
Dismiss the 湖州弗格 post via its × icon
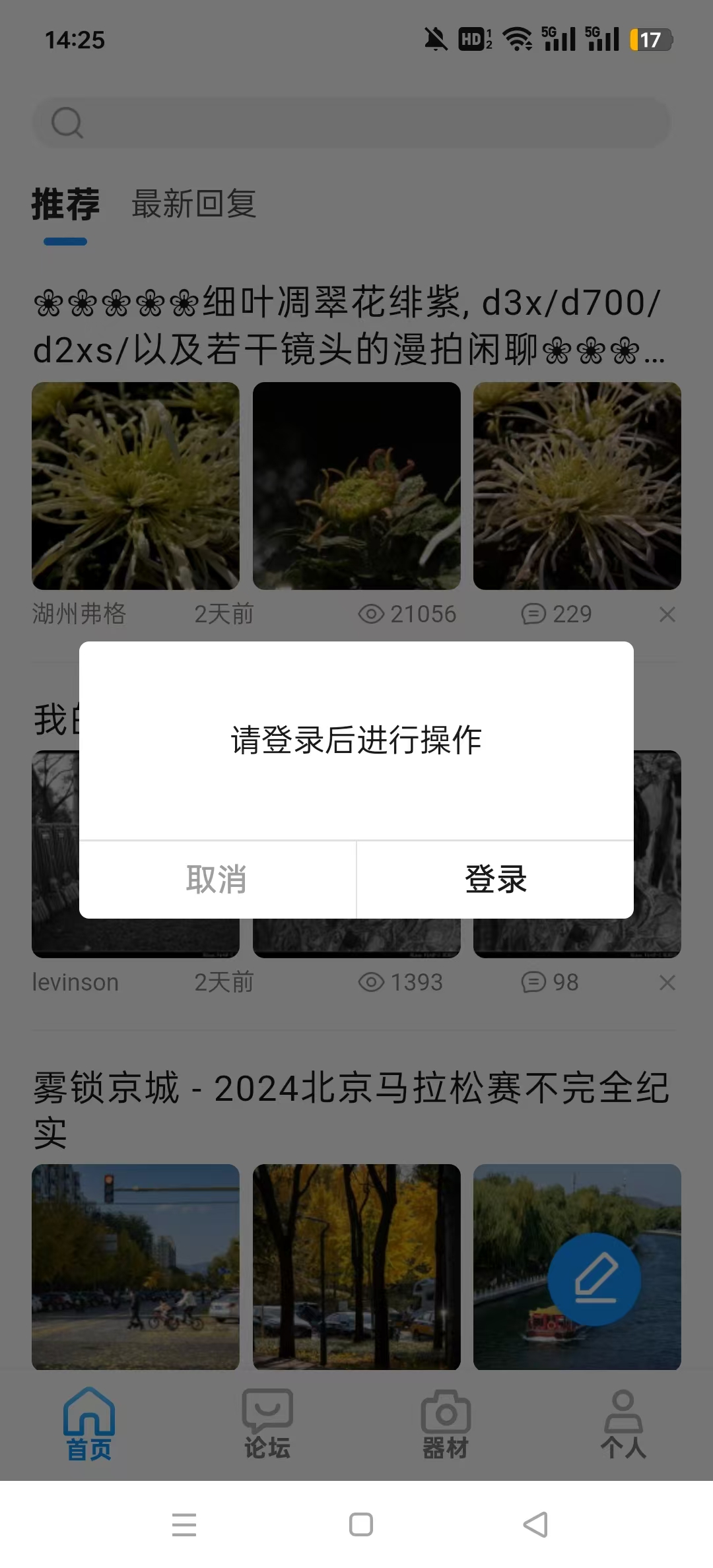pos(668,614)
